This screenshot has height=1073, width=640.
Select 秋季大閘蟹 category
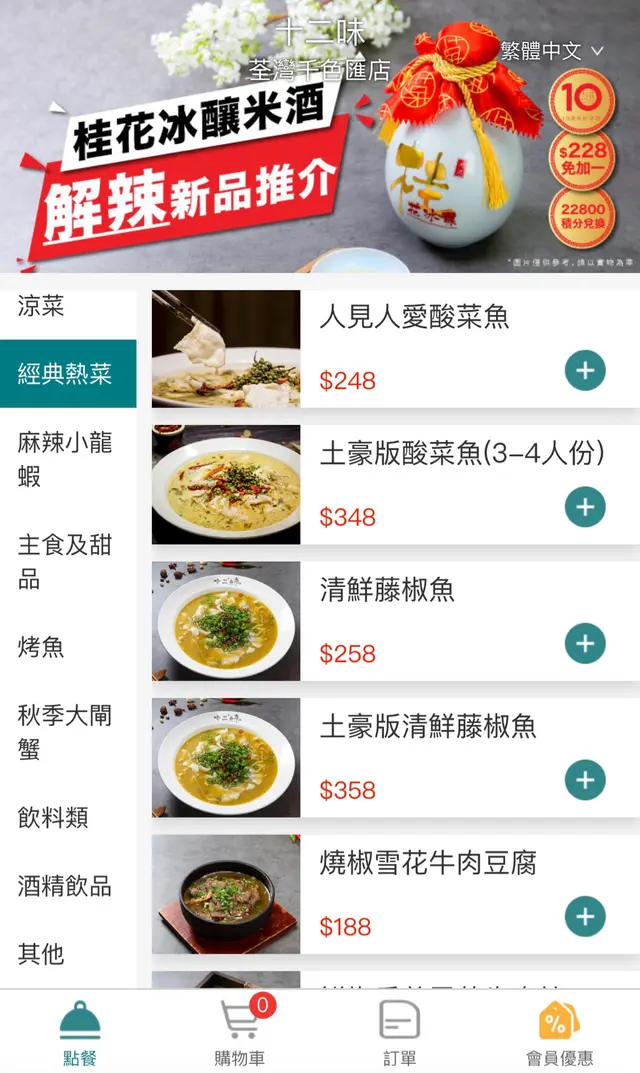[x=66, y=732]
